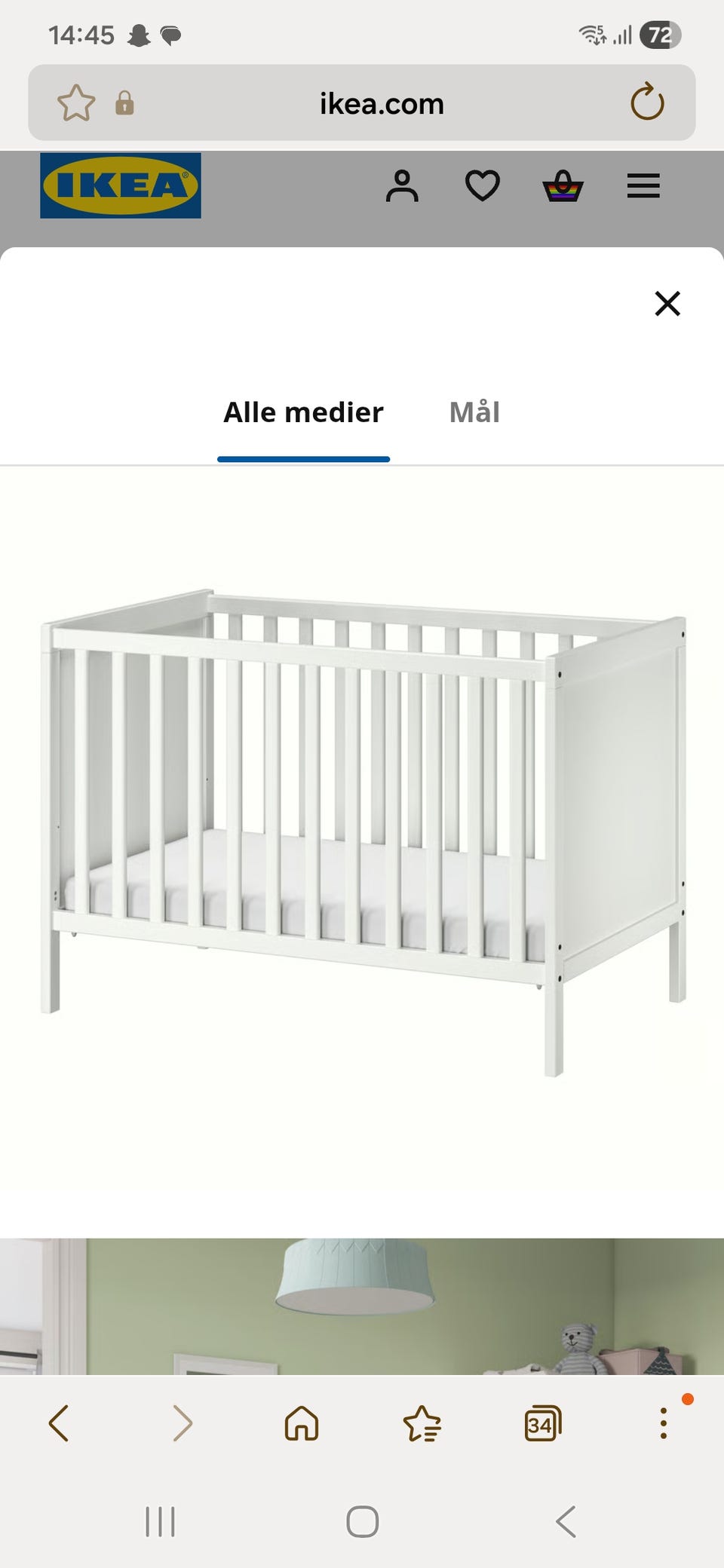The image size is (724, 1568).
Task: Bookmark this page with the star icon
Action: click(x=76, y=103)
